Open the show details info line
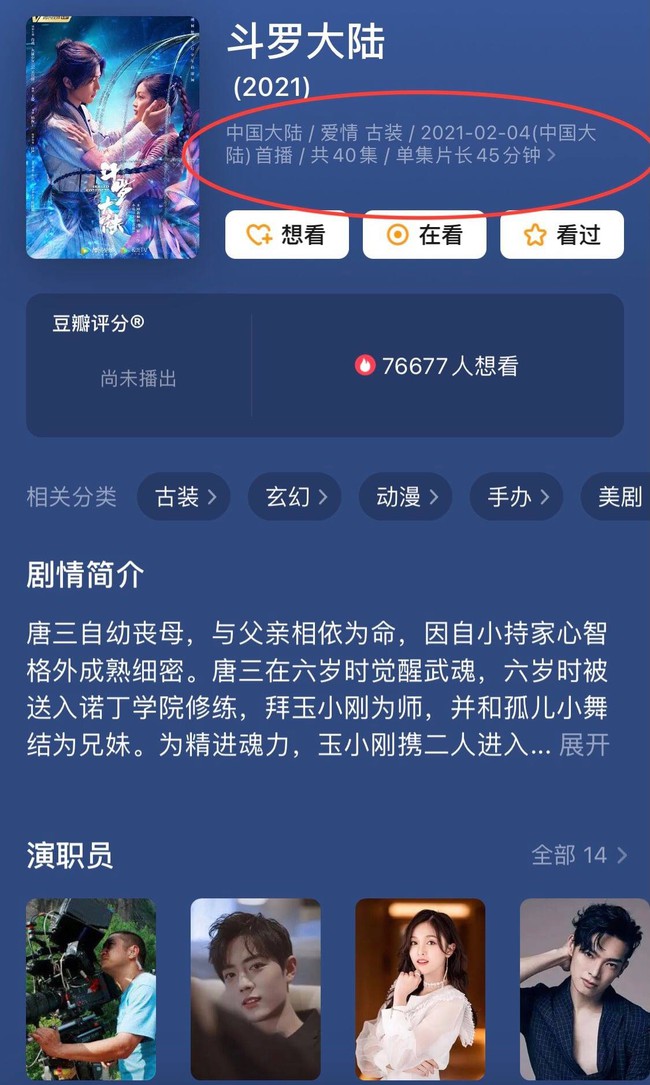Screen dimensions: 650x1085 [410, 145]
